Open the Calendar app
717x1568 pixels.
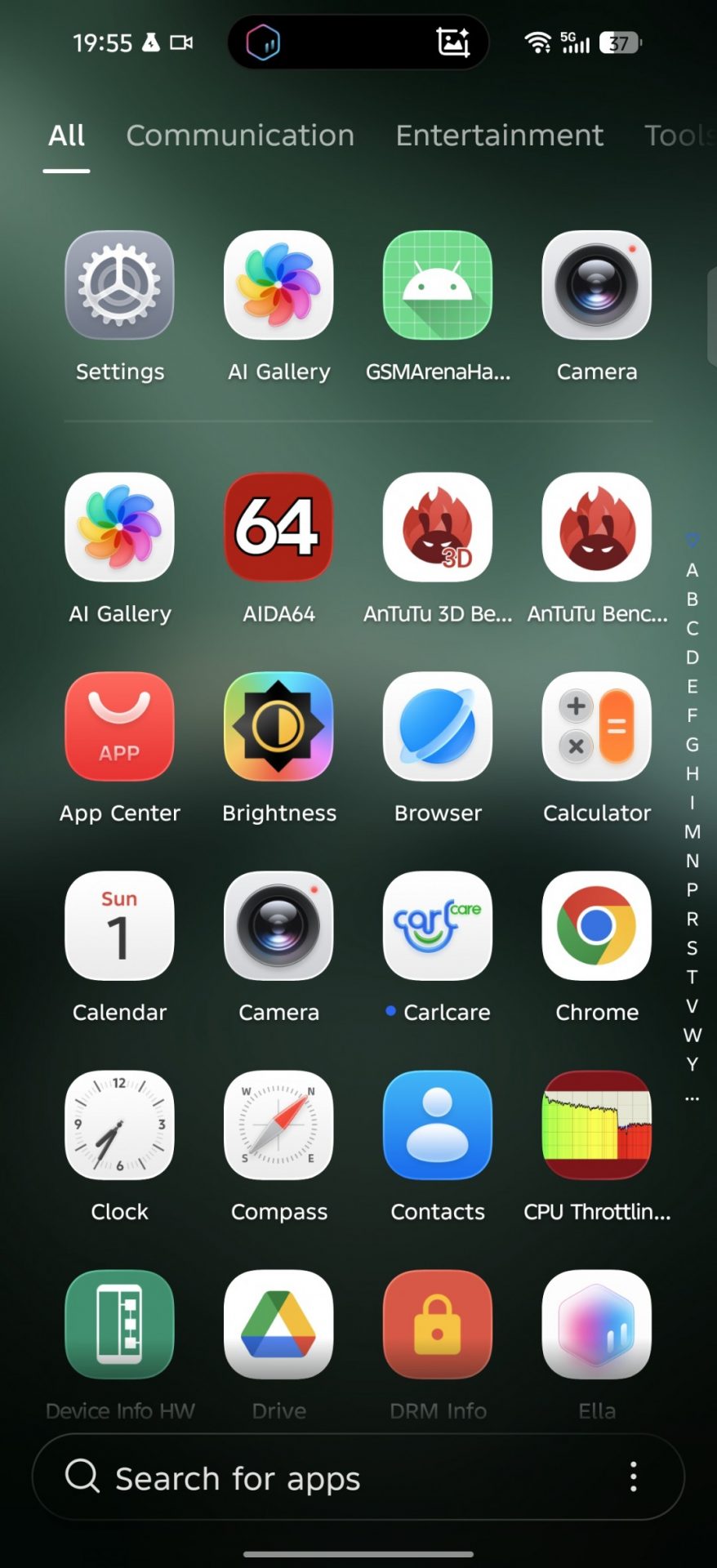(119, 925)
